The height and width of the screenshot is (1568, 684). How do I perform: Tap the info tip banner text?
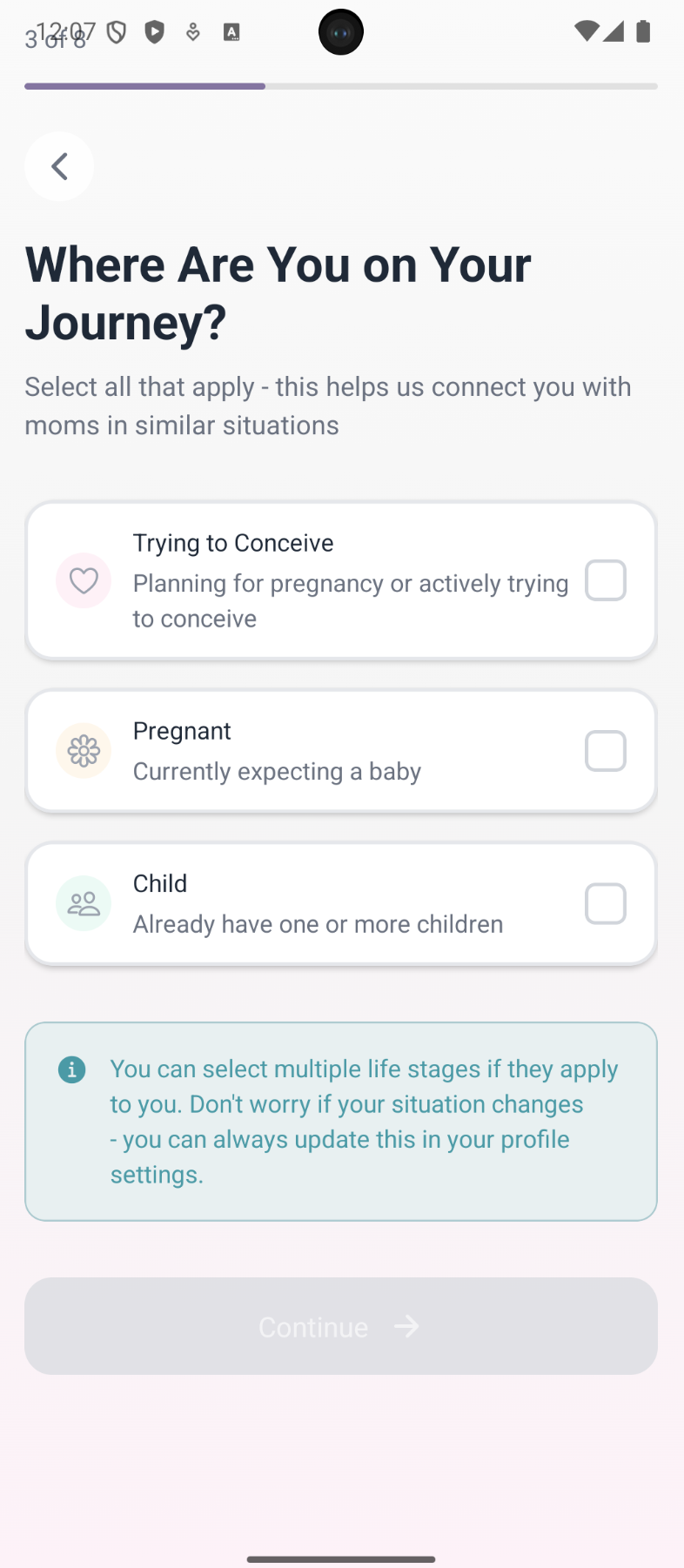pyautogui.click(x=364, y=1121)
